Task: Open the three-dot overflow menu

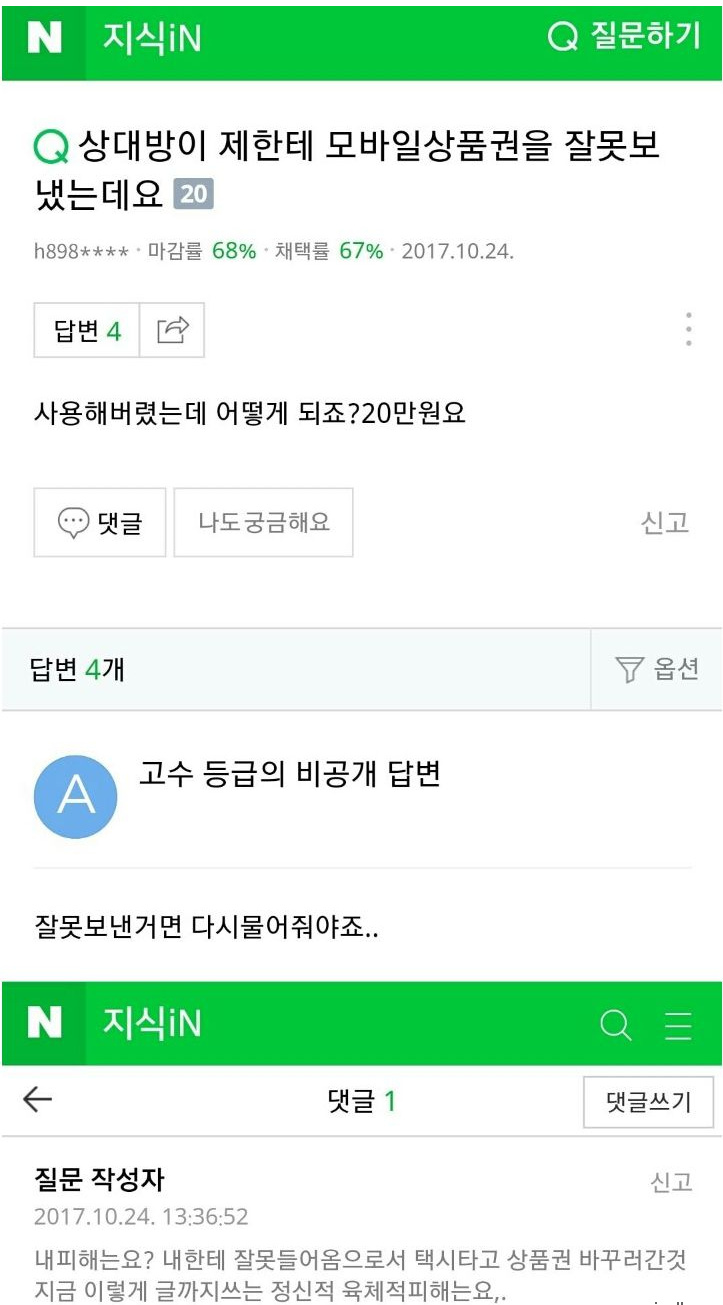Action: click(x=688, y=329)
